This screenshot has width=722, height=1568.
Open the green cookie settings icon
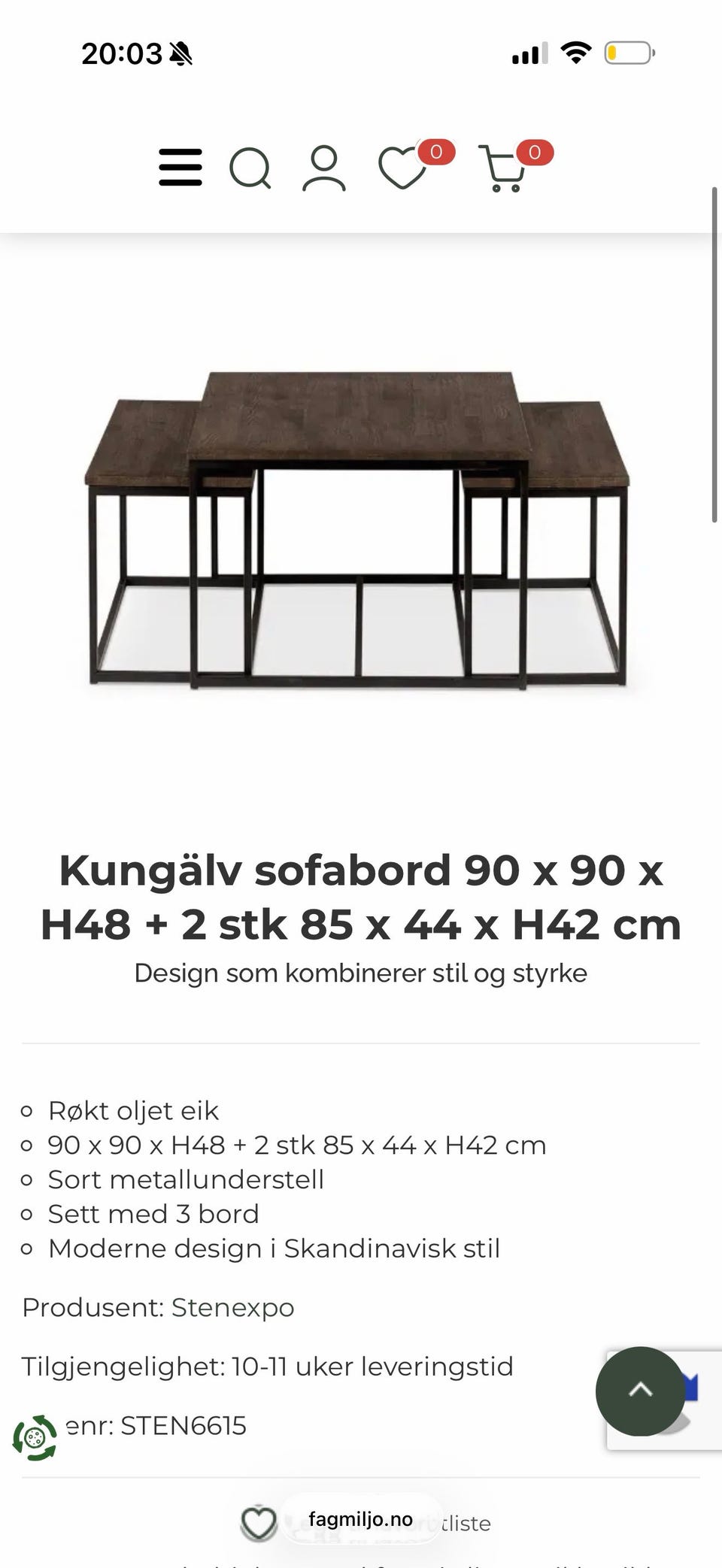pos(35,1438)
